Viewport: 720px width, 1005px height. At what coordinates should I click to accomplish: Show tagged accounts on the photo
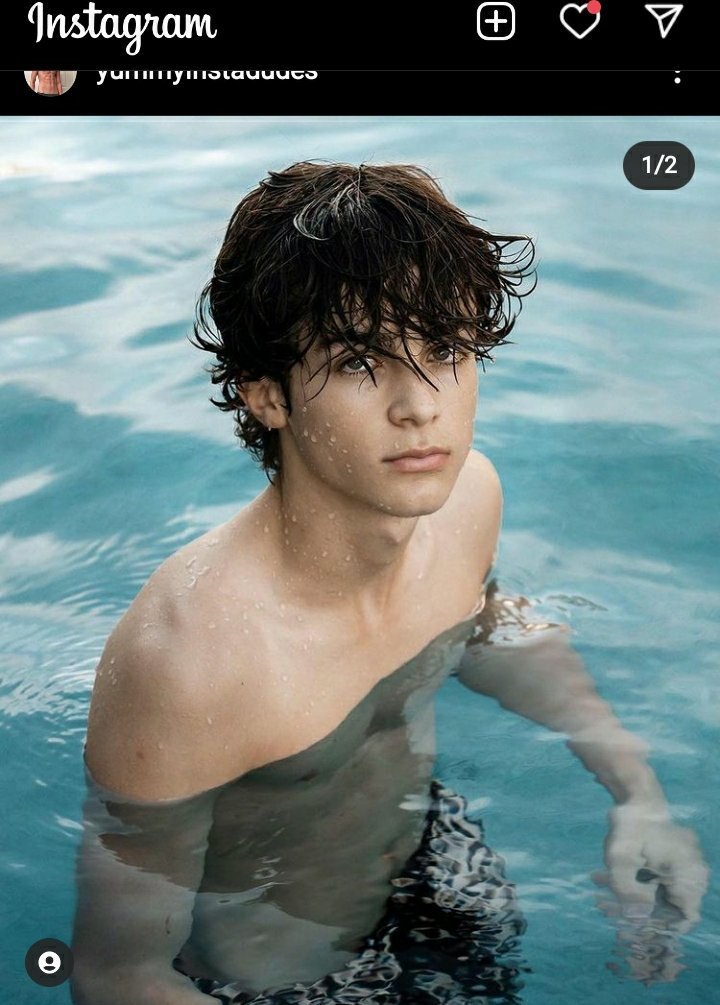(49, 962)
